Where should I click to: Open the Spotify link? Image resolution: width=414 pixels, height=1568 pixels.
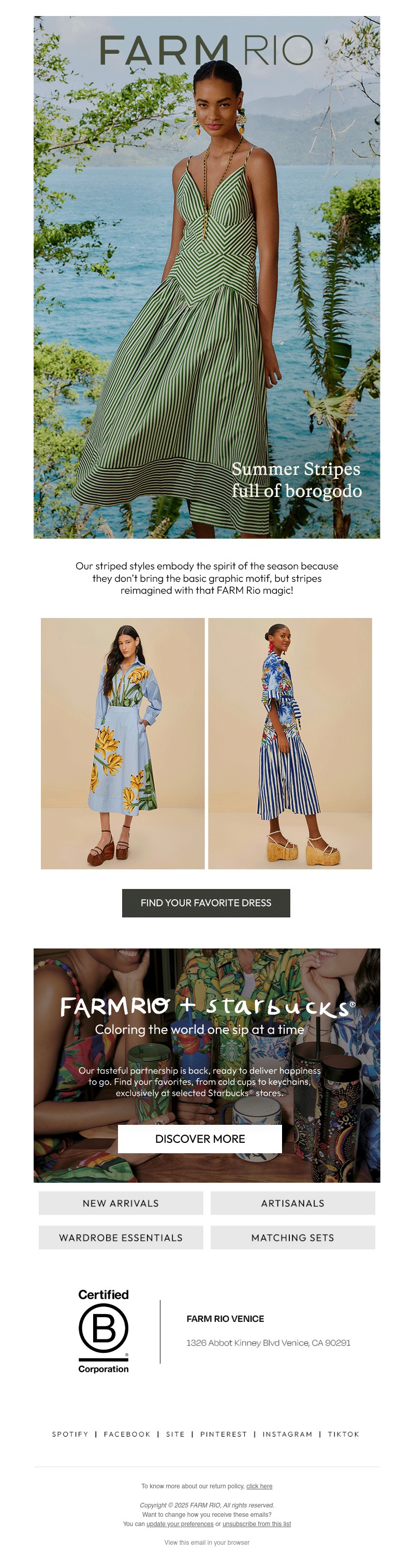click(70, 1434)
